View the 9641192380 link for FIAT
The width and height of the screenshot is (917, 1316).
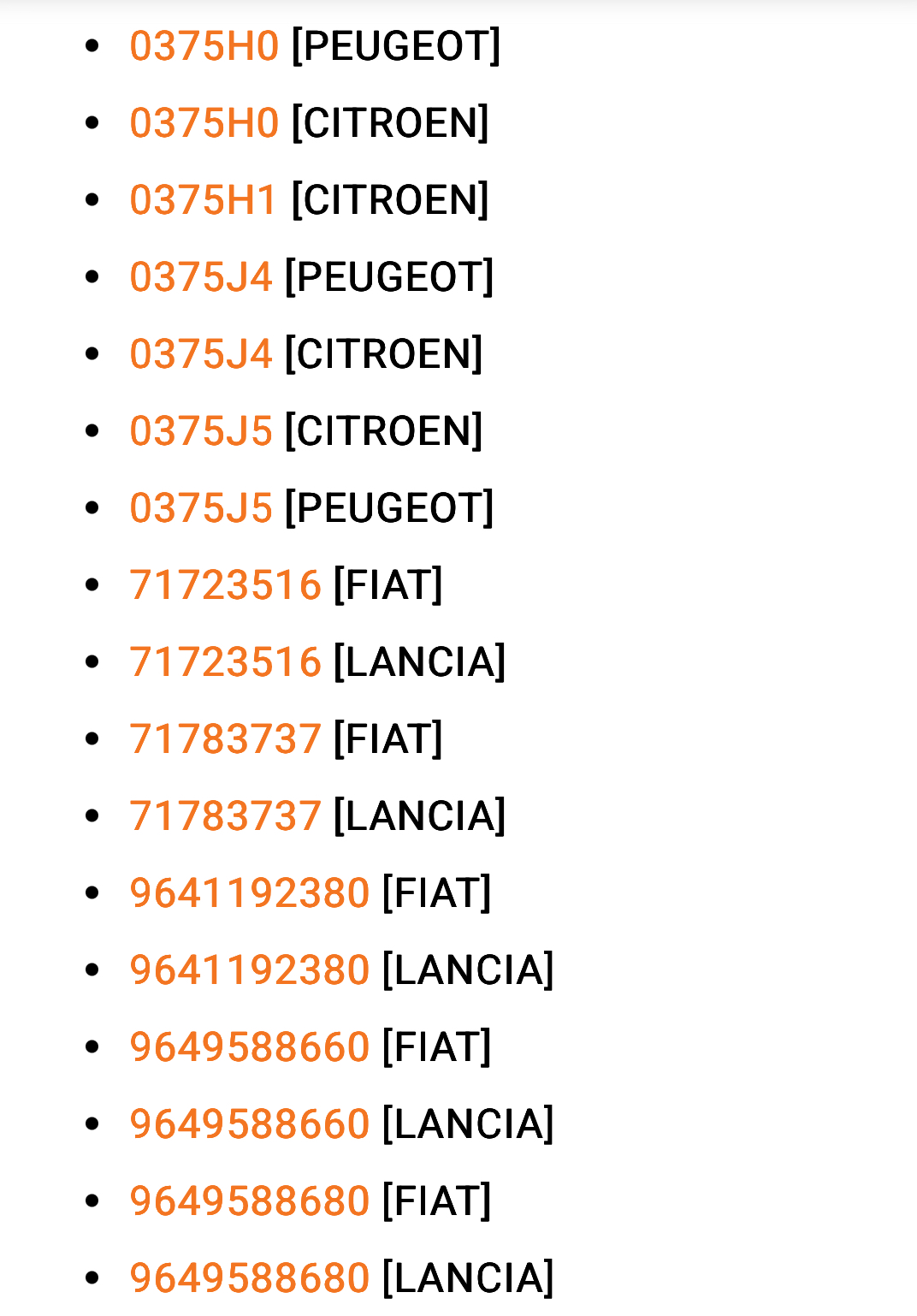[249, 893]
